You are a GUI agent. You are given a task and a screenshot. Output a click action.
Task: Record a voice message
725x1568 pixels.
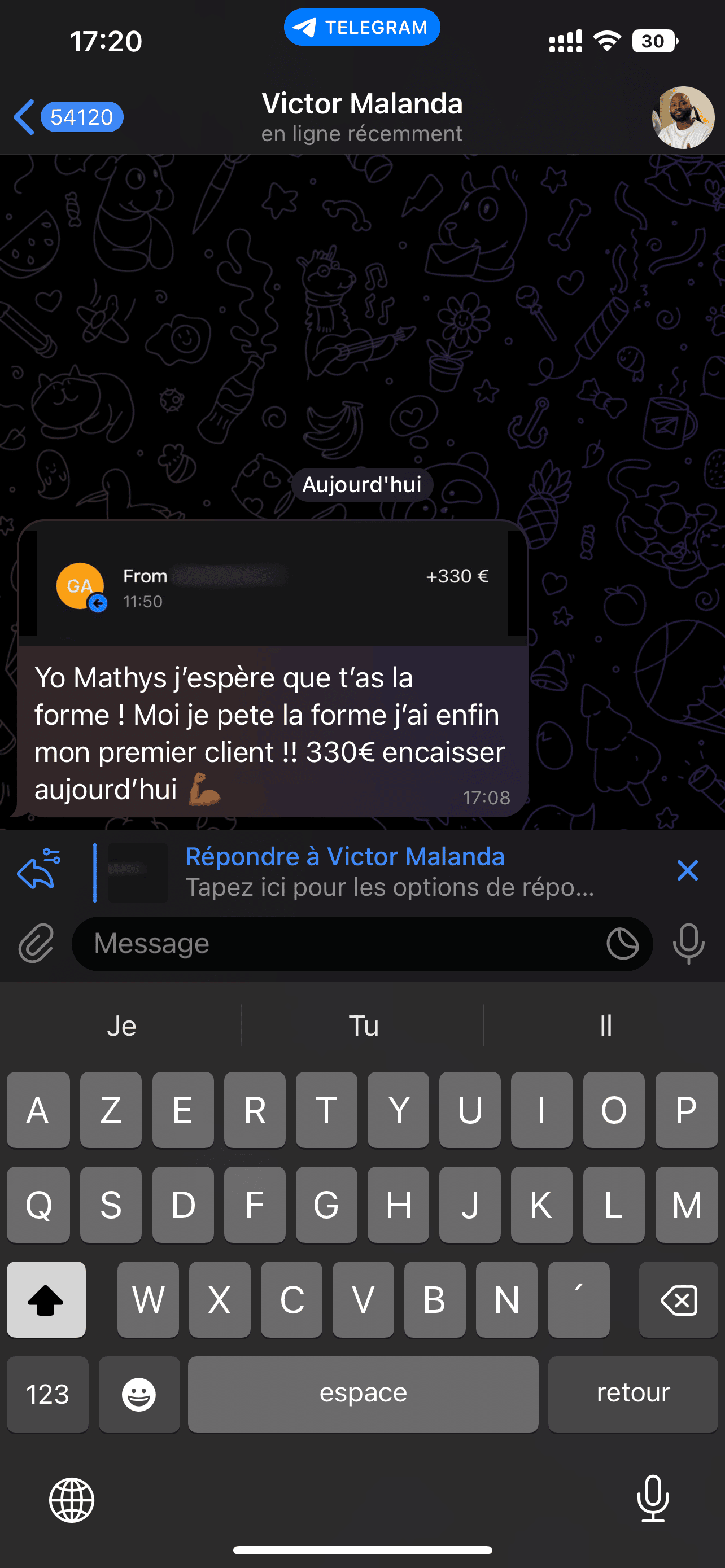[x=688, y=944]
